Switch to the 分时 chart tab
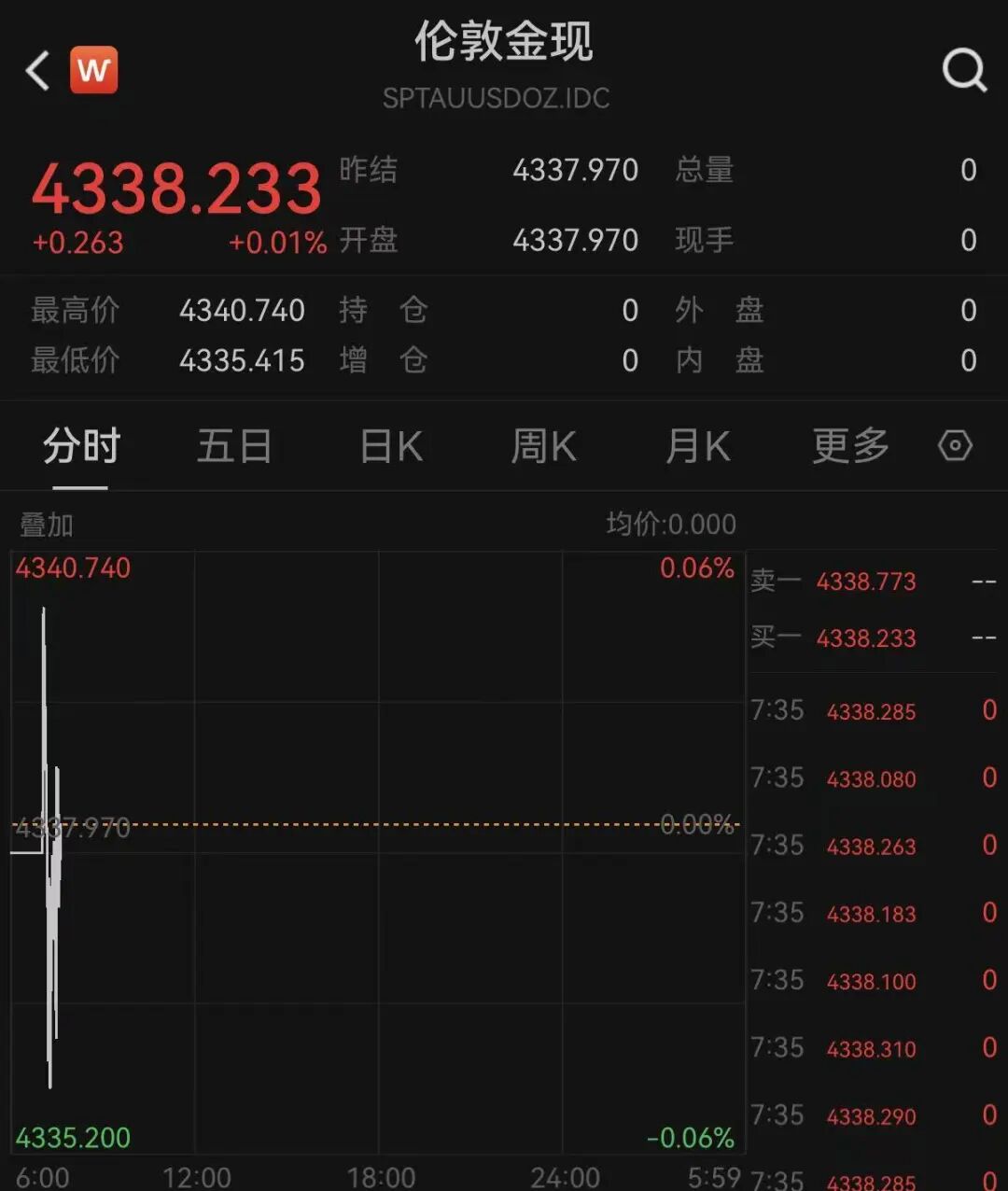1008x1191 pixels. [x=81, y=446]
